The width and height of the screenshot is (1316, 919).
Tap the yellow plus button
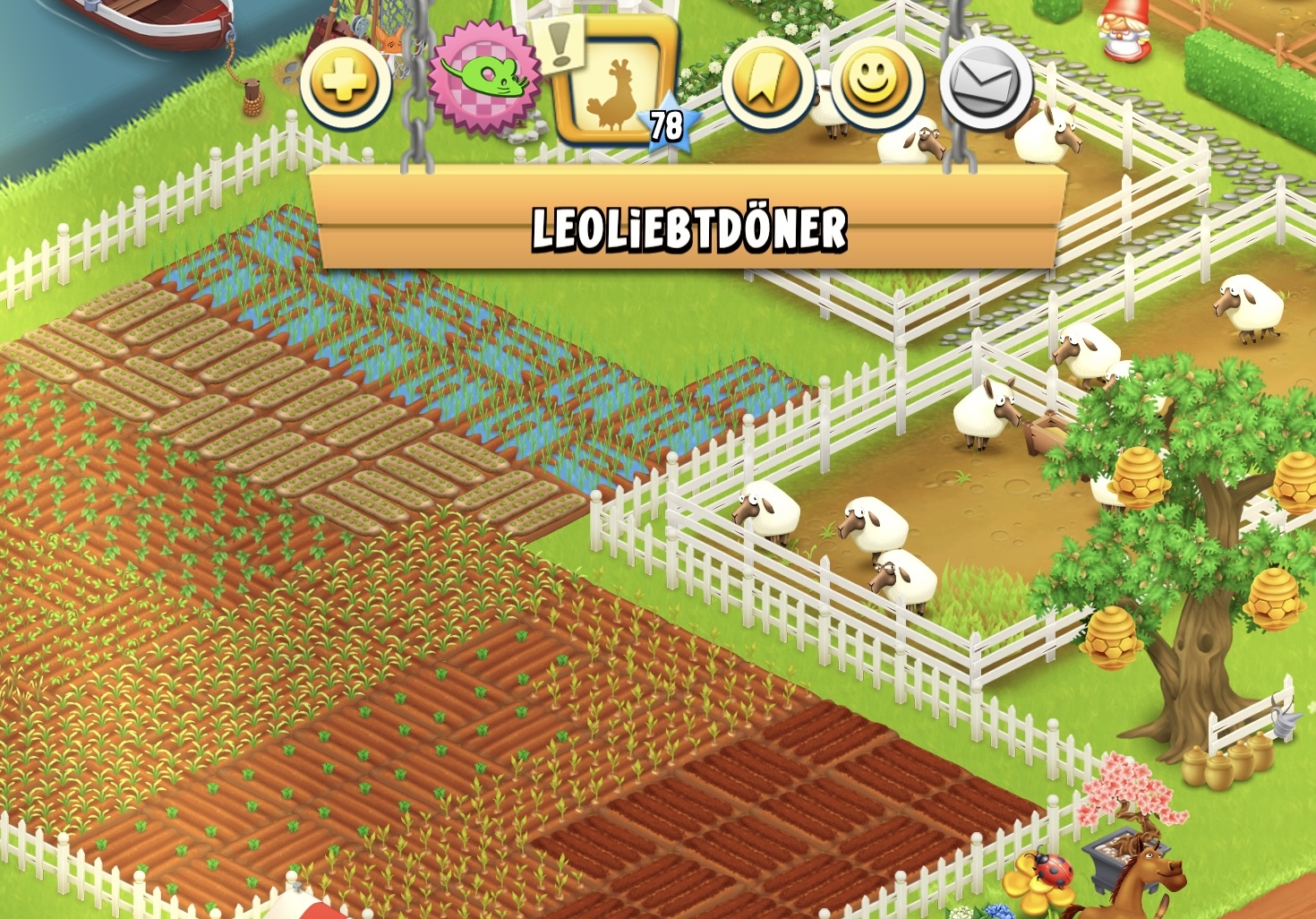pos(345,83)
